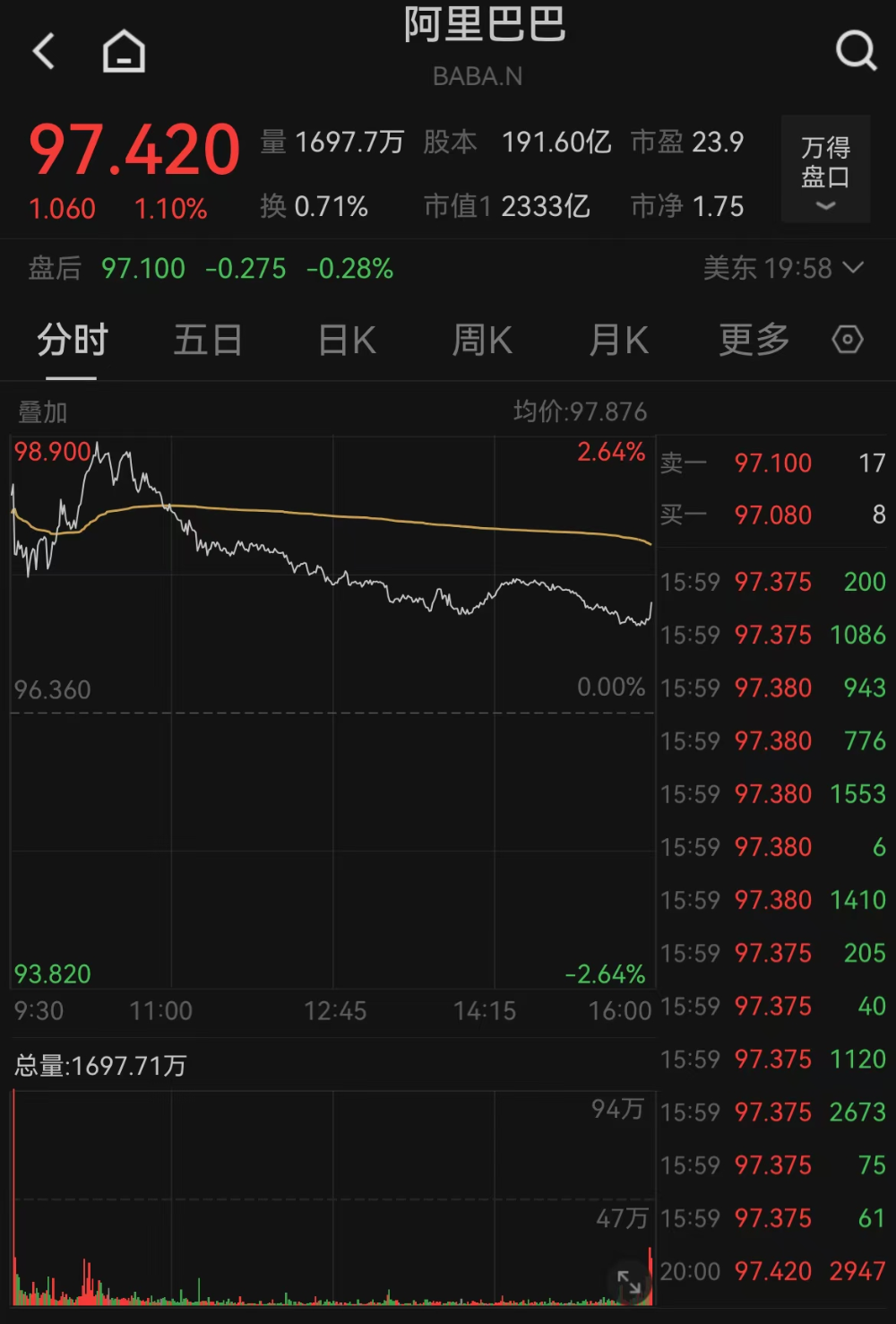Select the 周K candlestick view
896x1324 pixels.
(482, 341)
